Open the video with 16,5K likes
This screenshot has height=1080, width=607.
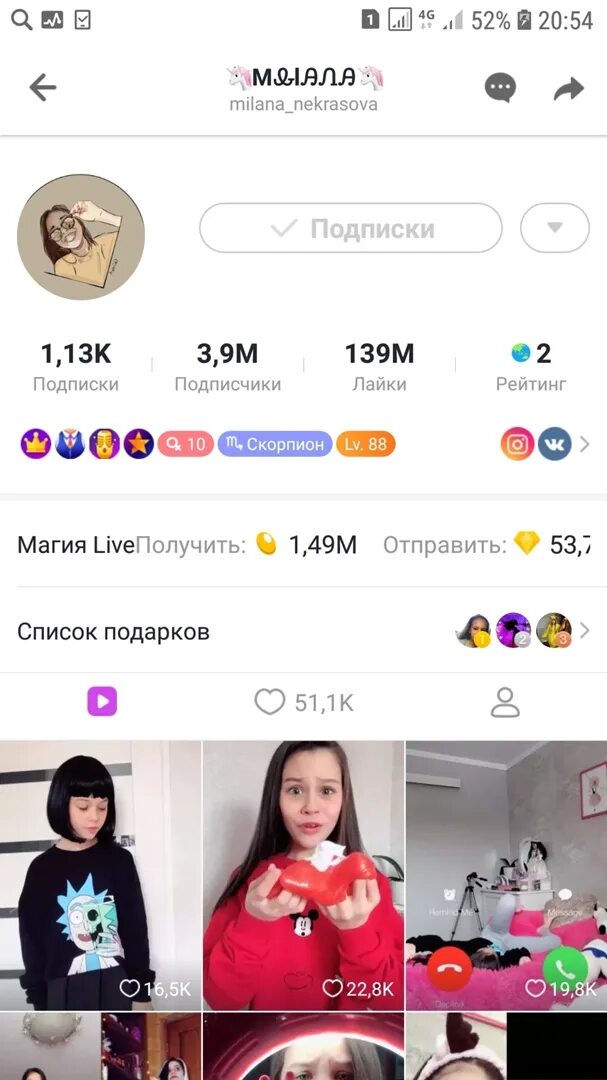pos(100,875)
